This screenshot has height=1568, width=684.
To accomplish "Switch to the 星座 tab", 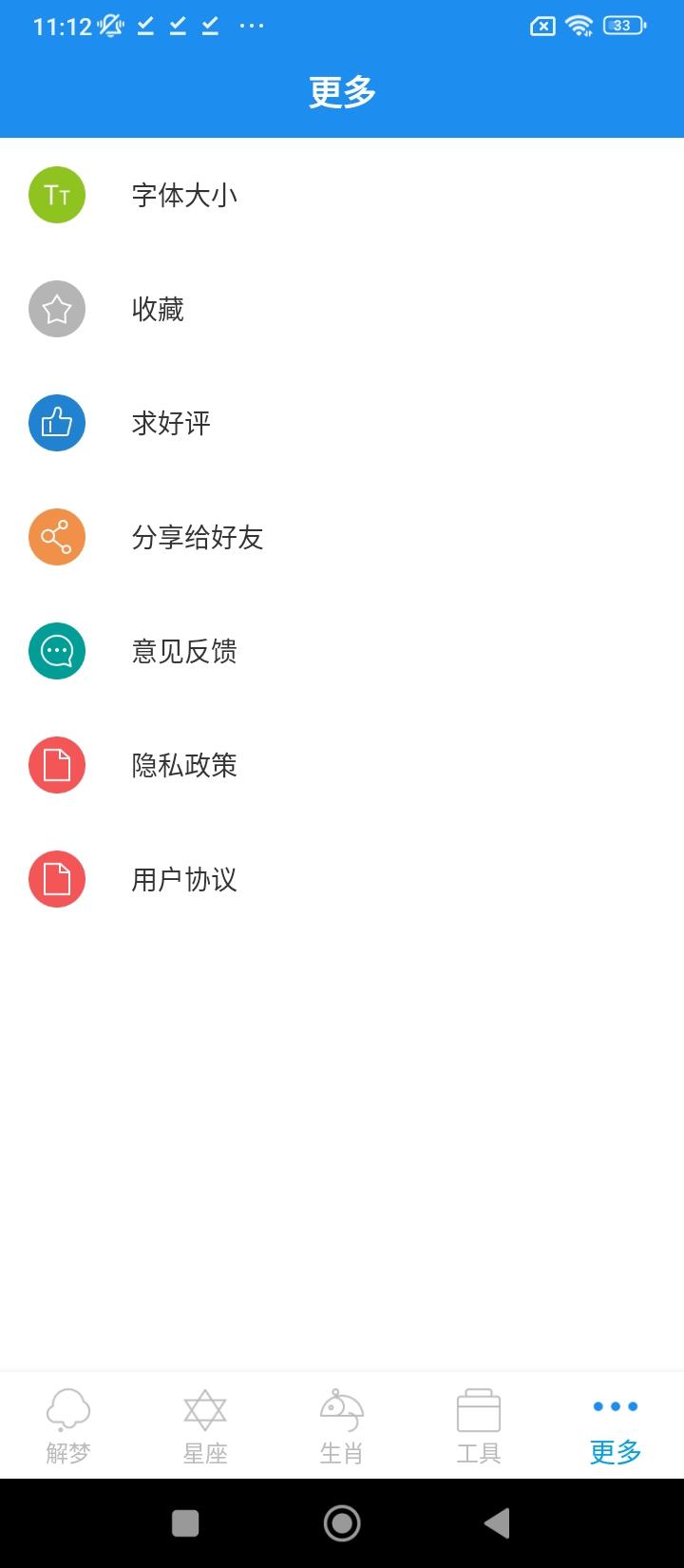I will 203,1425.
